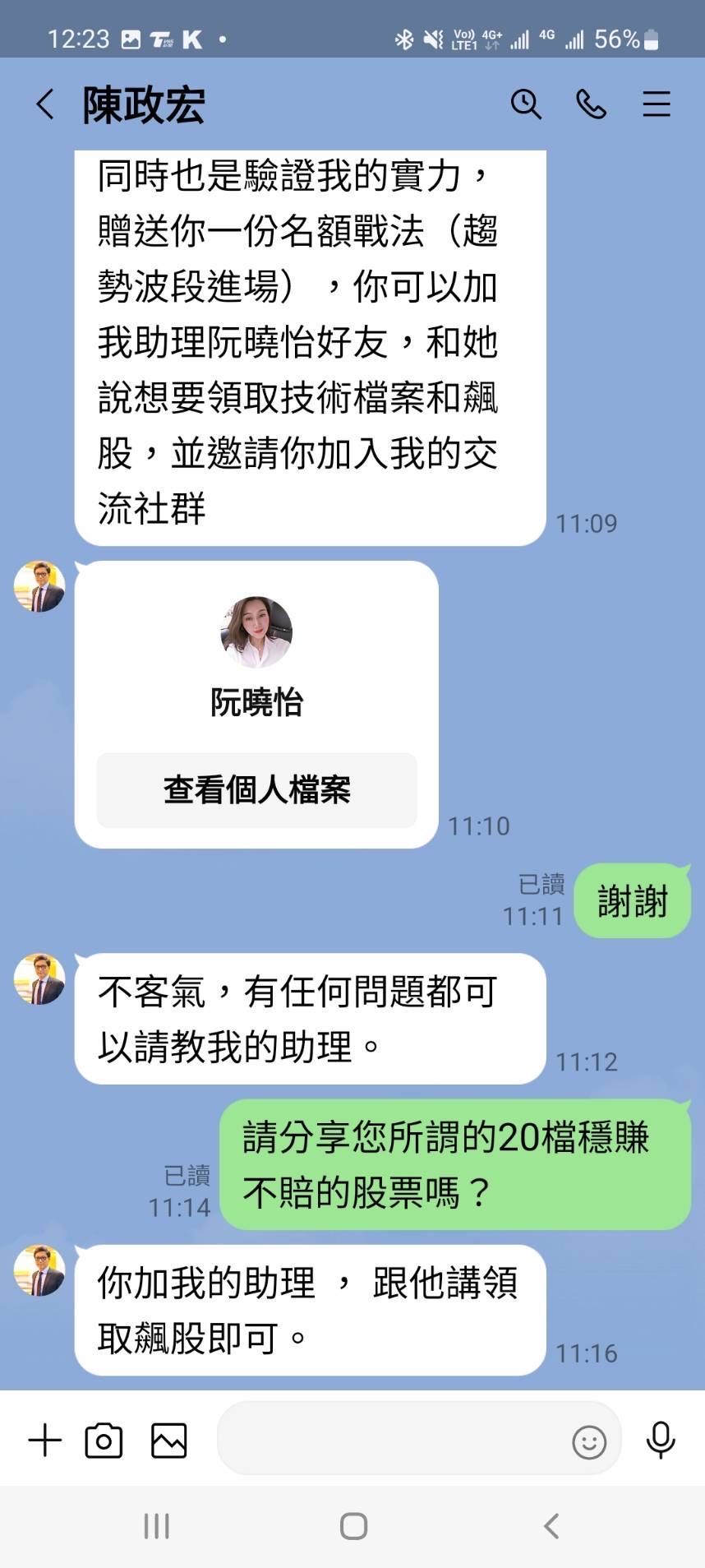Go back from the 陳政宏 chat
705x1568 pixels.
tap(46, 104)
